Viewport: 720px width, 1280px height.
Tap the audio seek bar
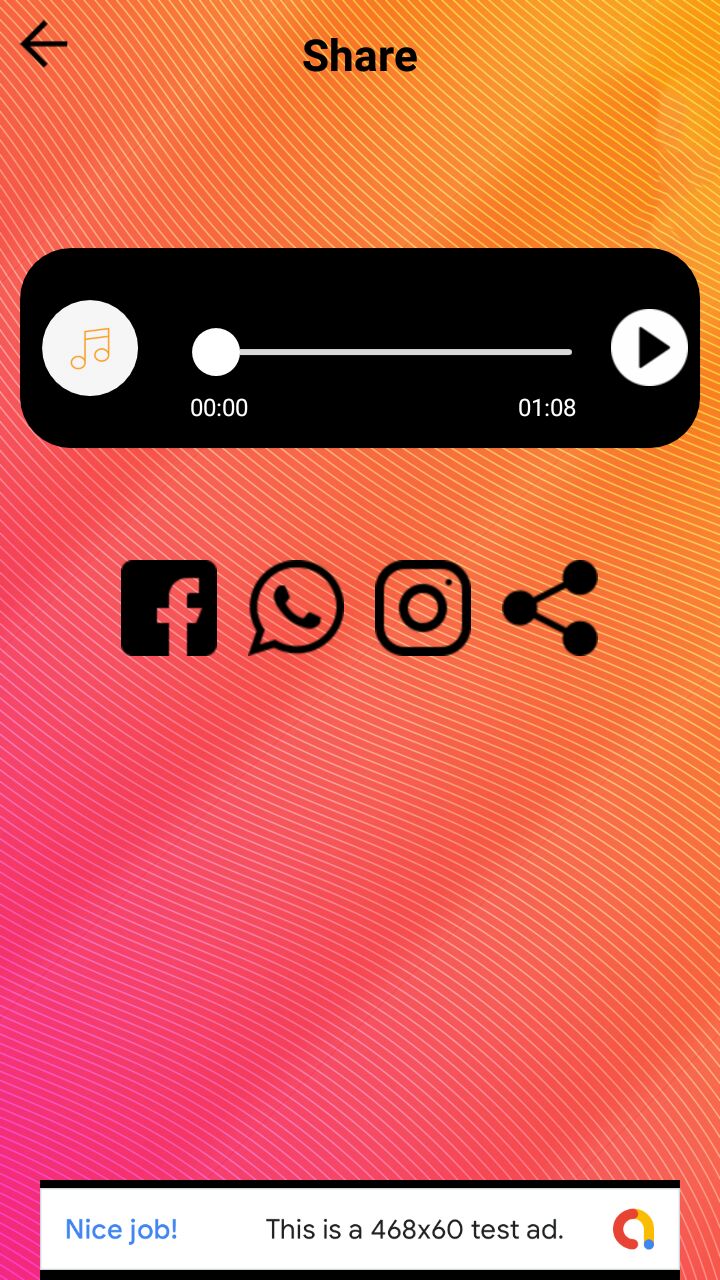pyautogui.click(x=400, y=352)
